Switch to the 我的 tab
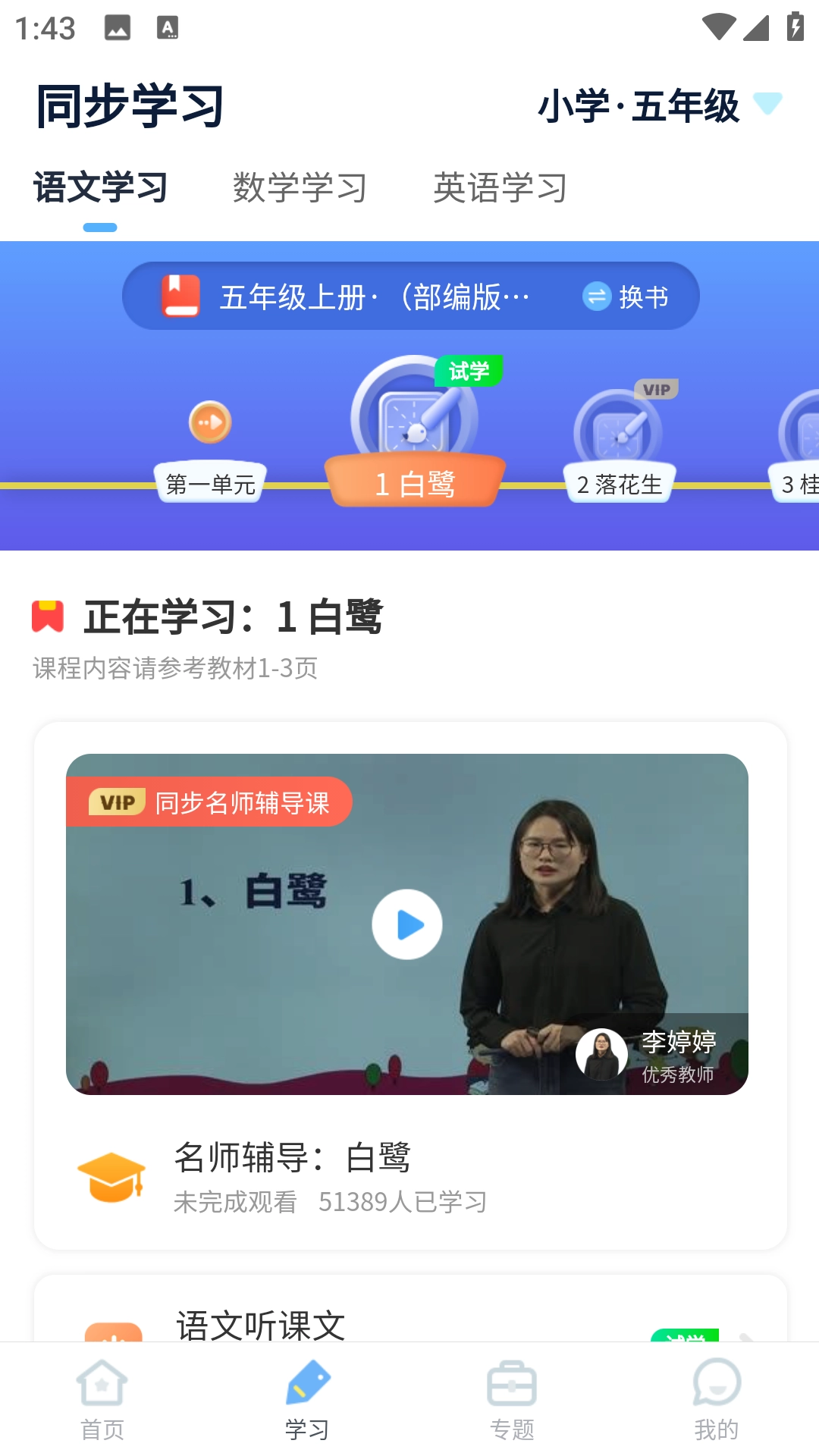The height and width of the screenshot is (1456, 819). tap(717, 1399)
